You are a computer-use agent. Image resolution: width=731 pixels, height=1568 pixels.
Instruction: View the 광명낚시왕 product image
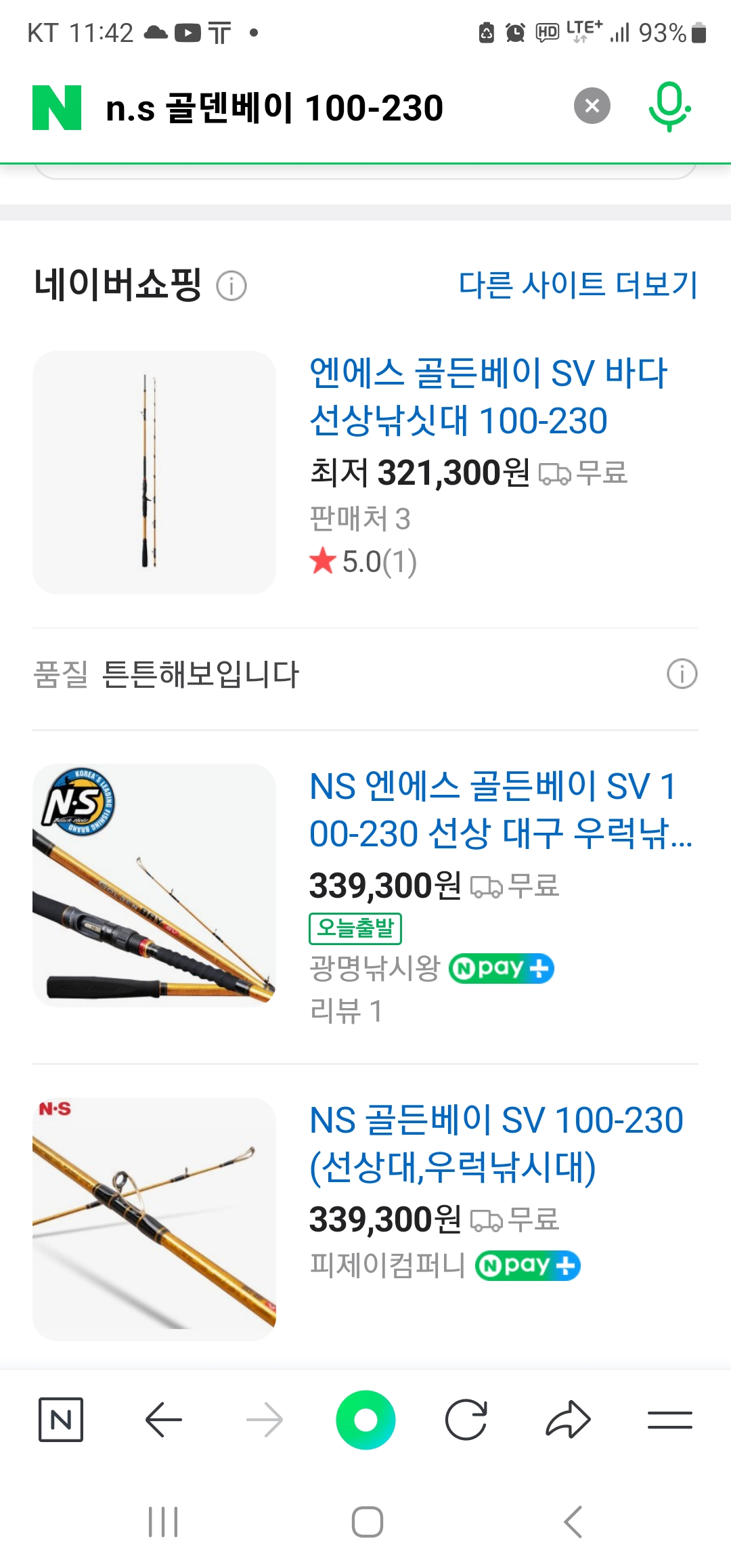(154, 885)
